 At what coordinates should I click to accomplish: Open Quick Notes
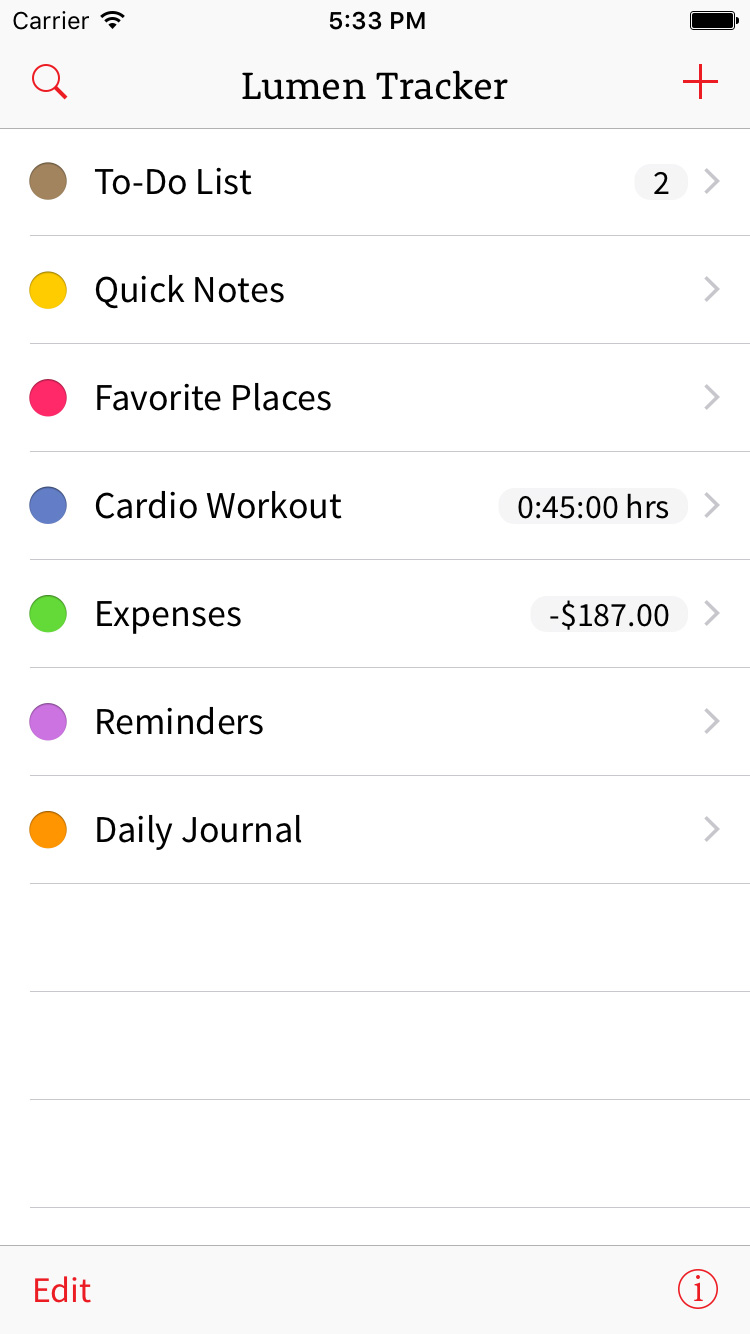(375, 290)
